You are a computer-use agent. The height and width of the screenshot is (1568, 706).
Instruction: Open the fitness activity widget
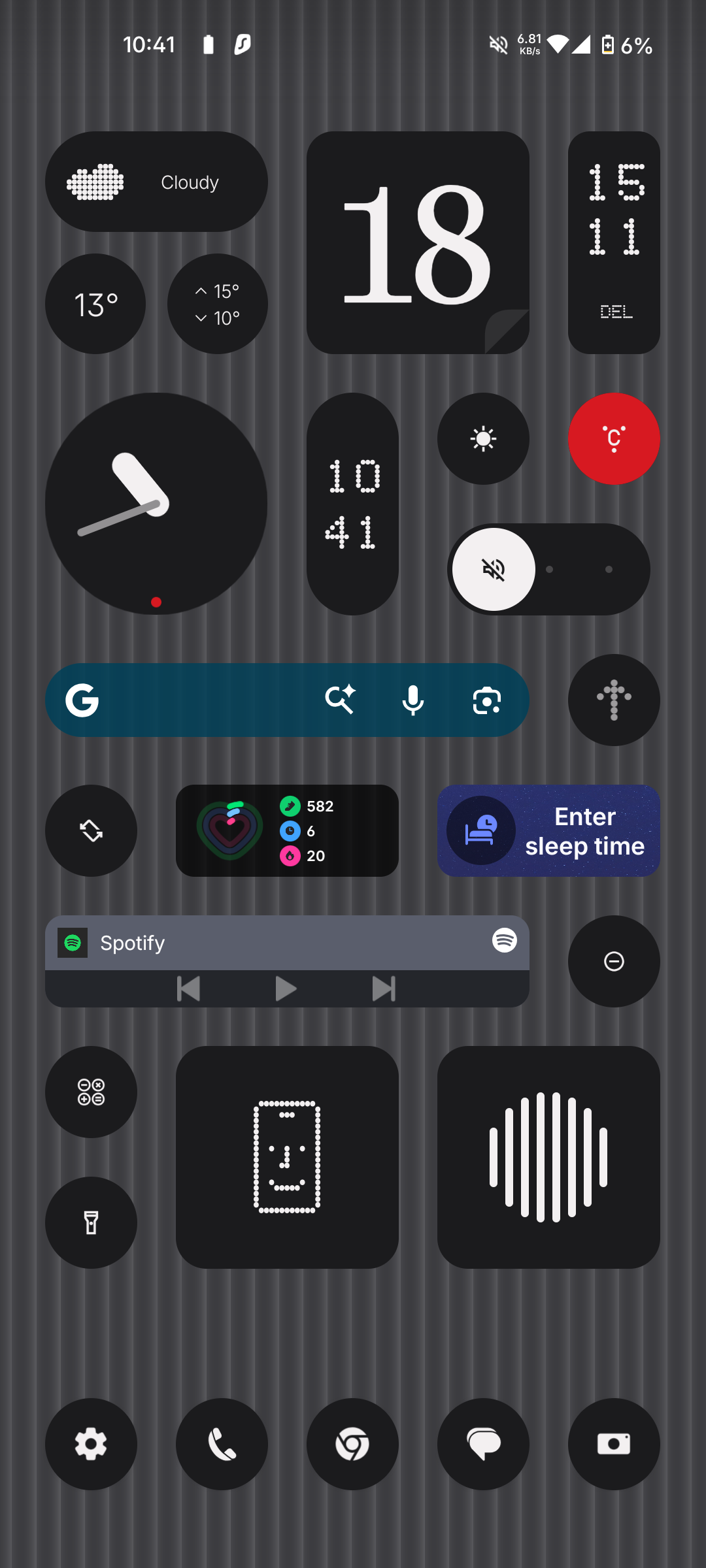tap(287, 830)
